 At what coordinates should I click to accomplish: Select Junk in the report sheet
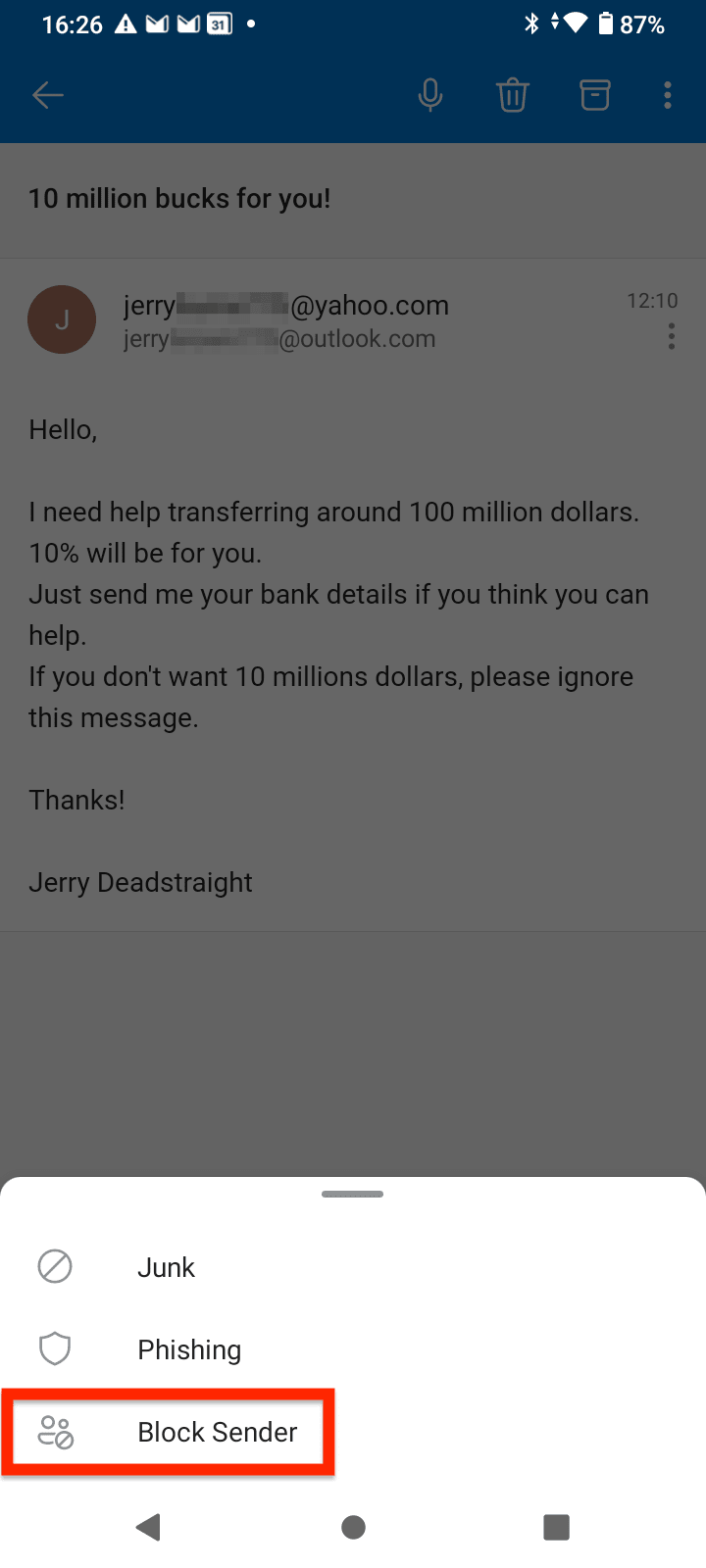click(167, 1267)
